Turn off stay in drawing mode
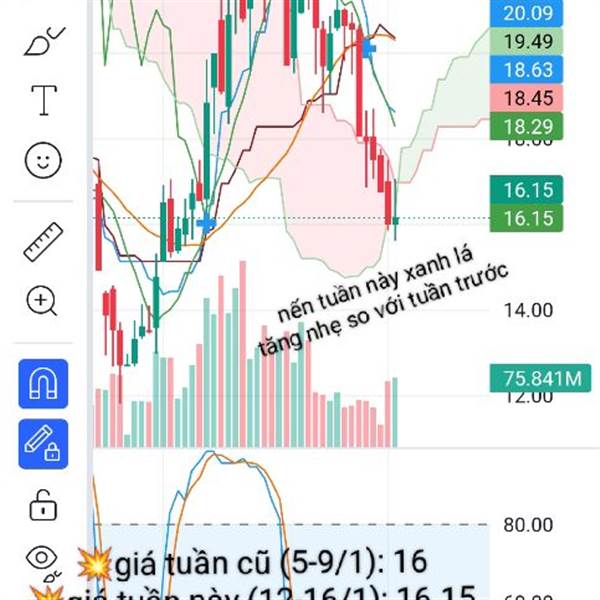The image size is (600, 600). [43, 444]
